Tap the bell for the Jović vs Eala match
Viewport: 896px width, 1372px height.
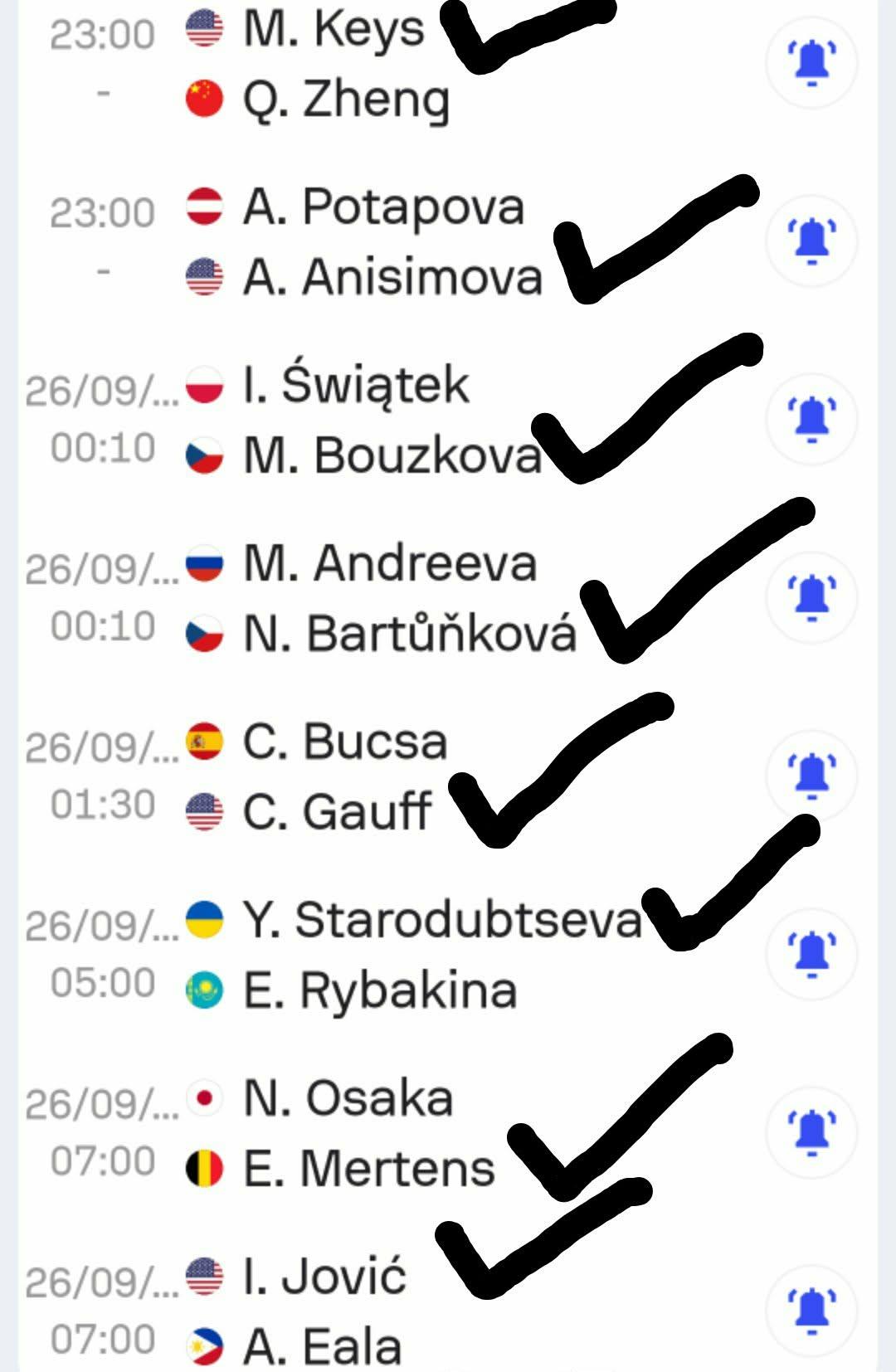[x=811, y=1311]
